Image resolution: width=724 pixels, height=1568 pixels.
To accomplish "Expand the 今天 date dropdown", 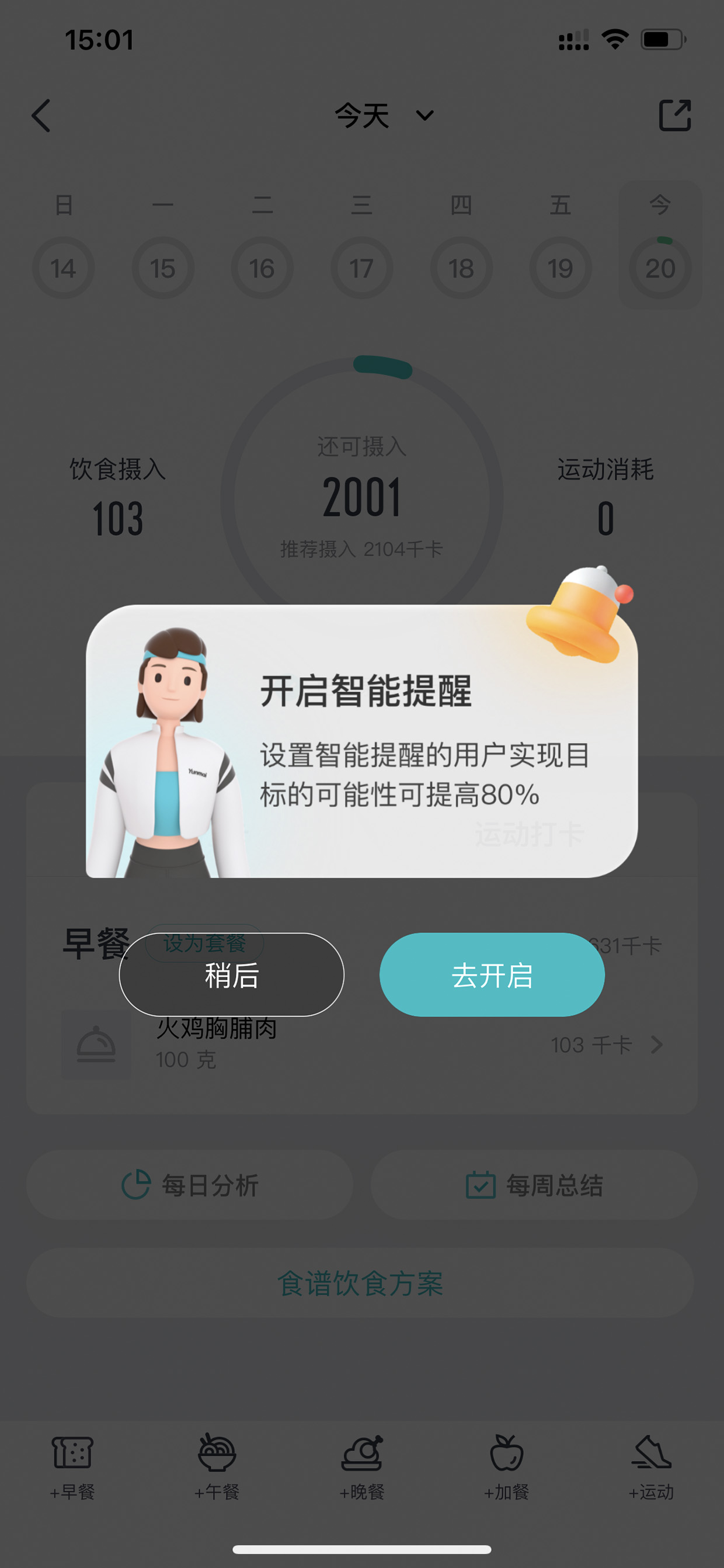I will (384, 116).
